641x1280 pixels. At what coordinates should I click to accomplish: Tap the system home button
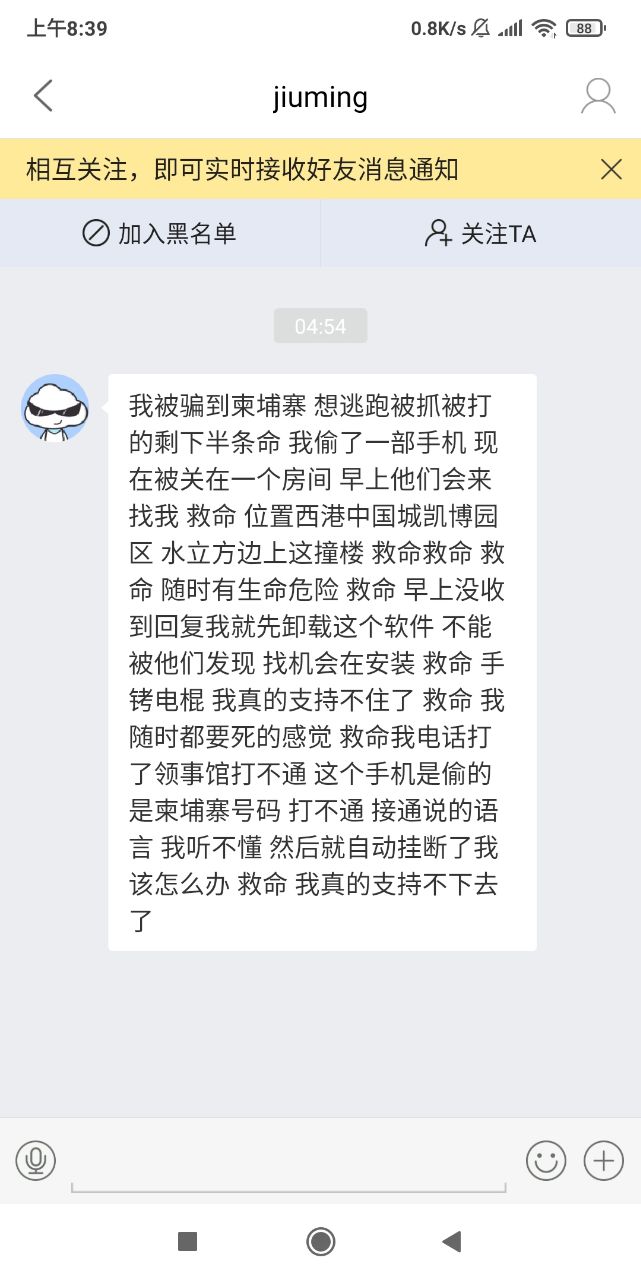(x=320, y=1242)
